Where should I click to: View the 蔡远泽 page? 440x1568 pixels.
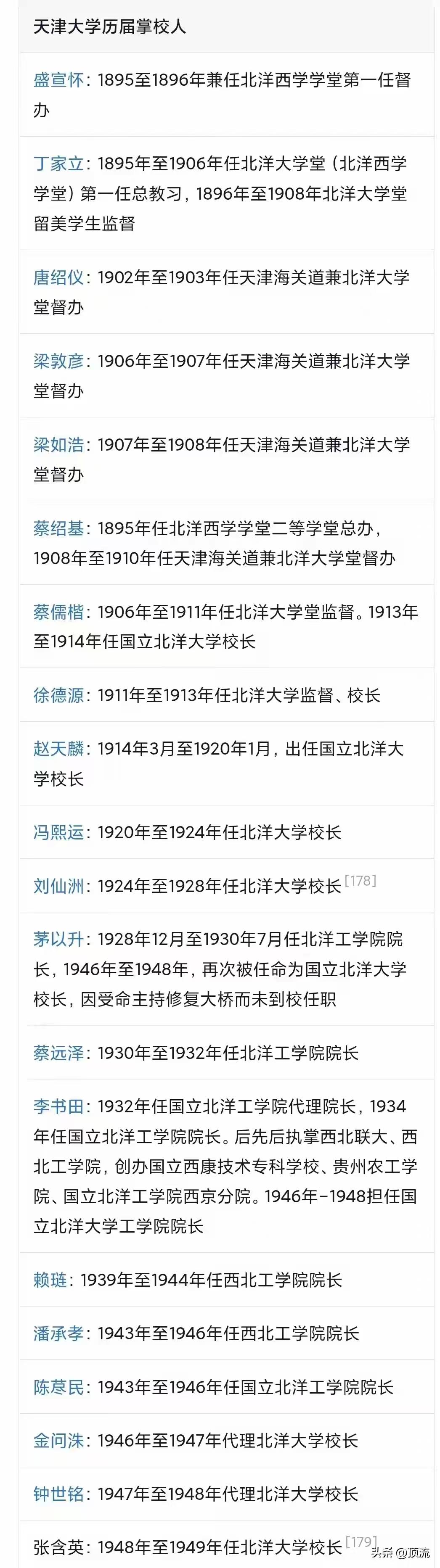58,1053
